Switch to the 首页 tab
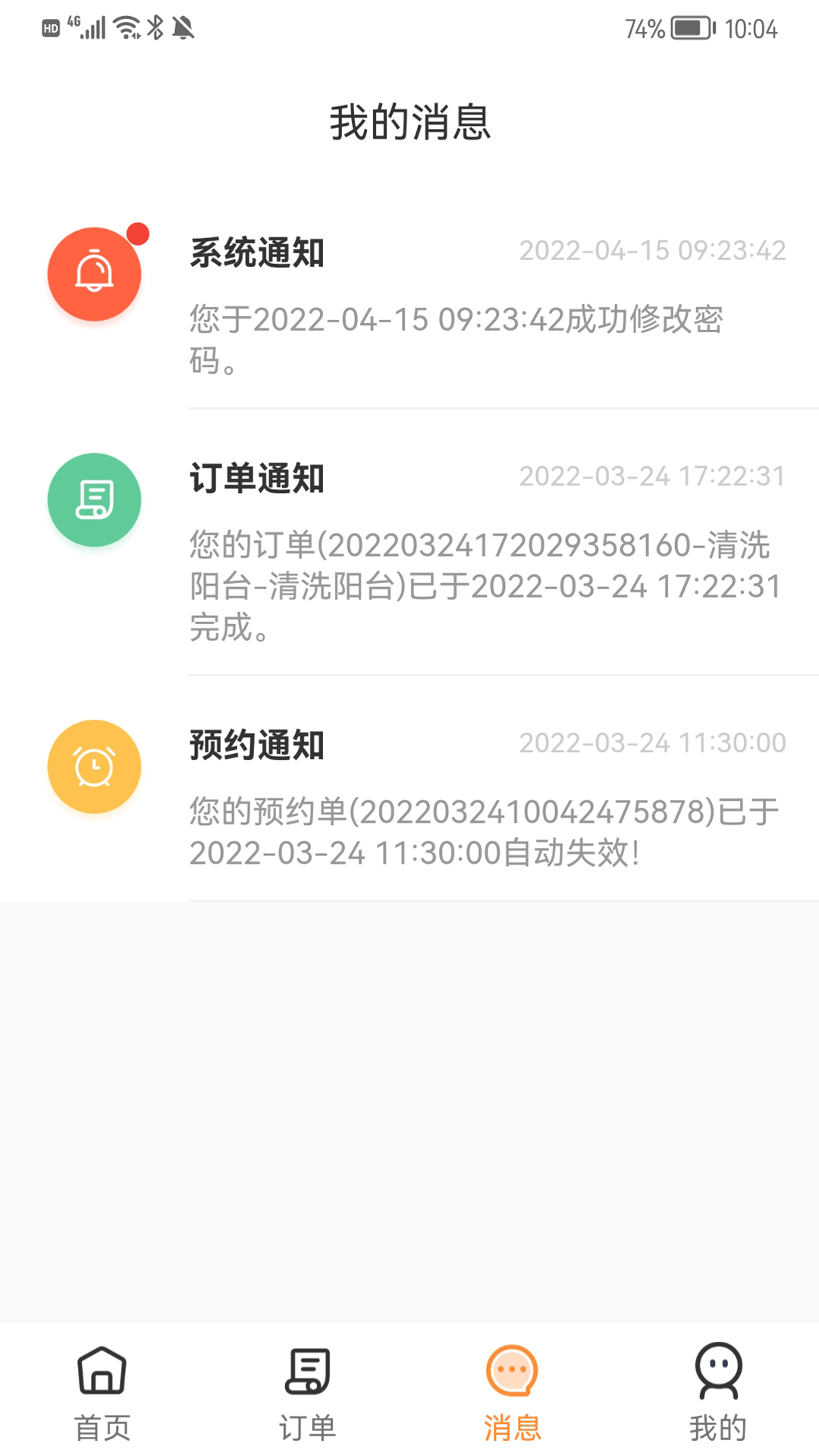Viewport: 819px width, 1456px height. click(x=102, y=1392)
